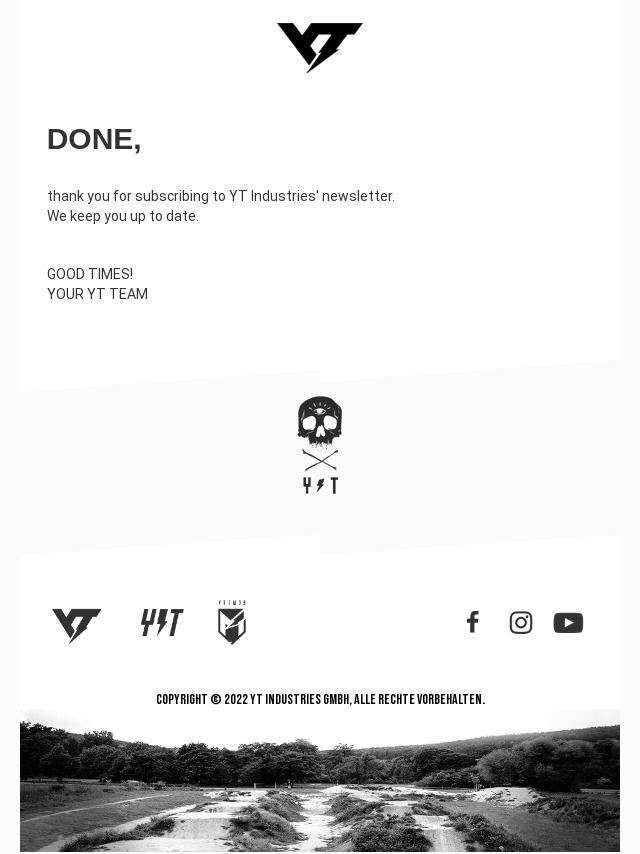This screenshot has width=640, height=854.
Task: Open YT Industries' Facebook page
Action: 473,622
